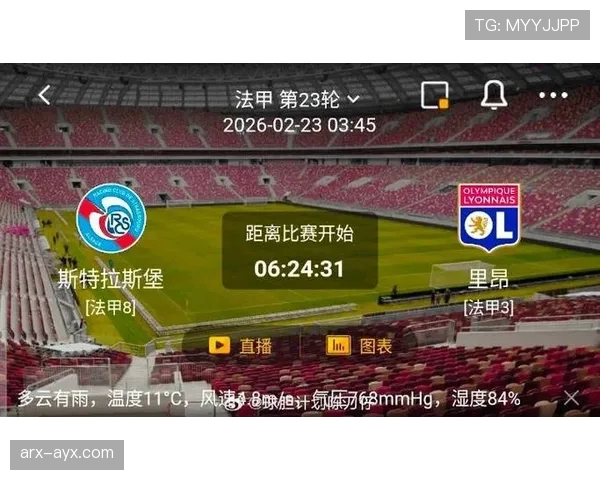Screen dimensions: 600x480
Task: Open the notifications bell
Action: [493, 95]
